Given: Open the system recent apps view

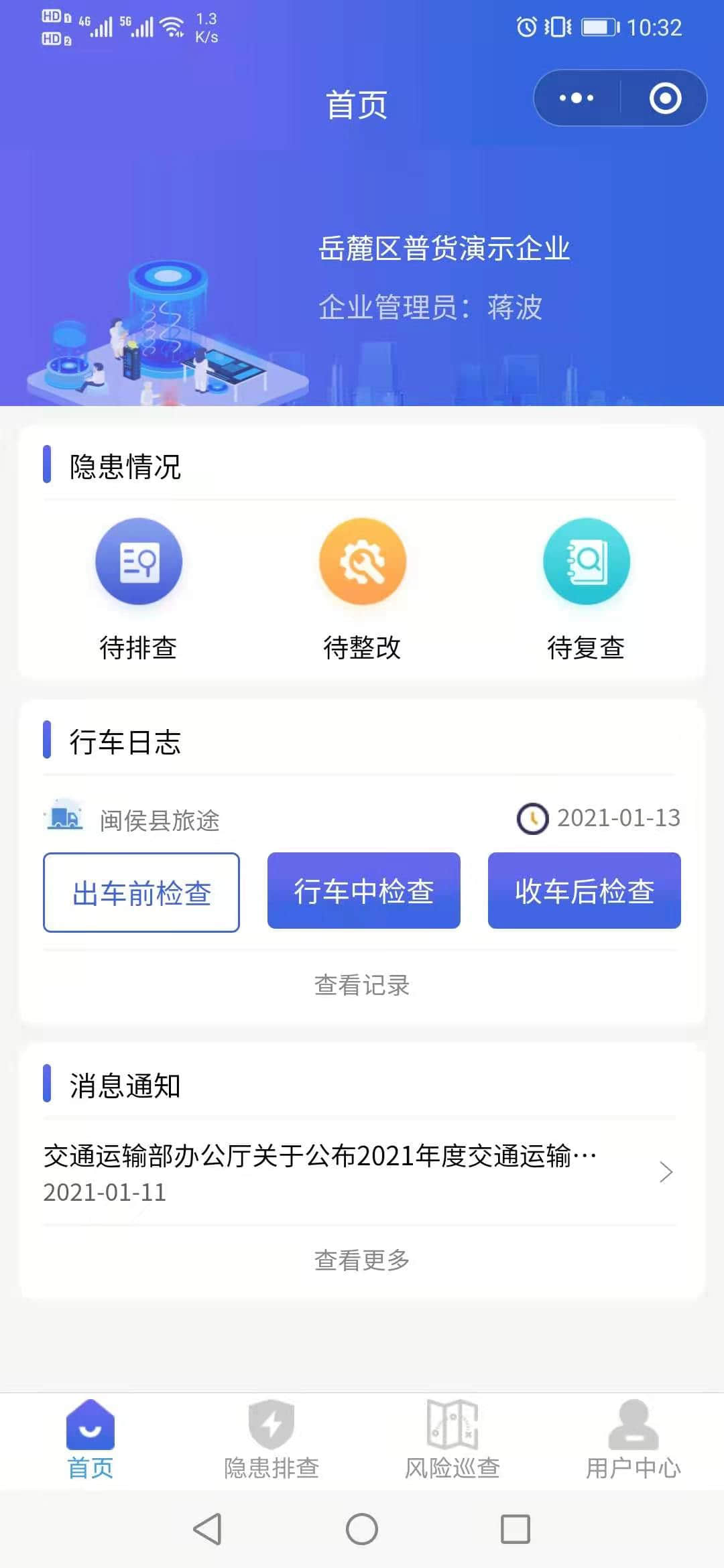Looking at the screenshot, I should 516,1530.
